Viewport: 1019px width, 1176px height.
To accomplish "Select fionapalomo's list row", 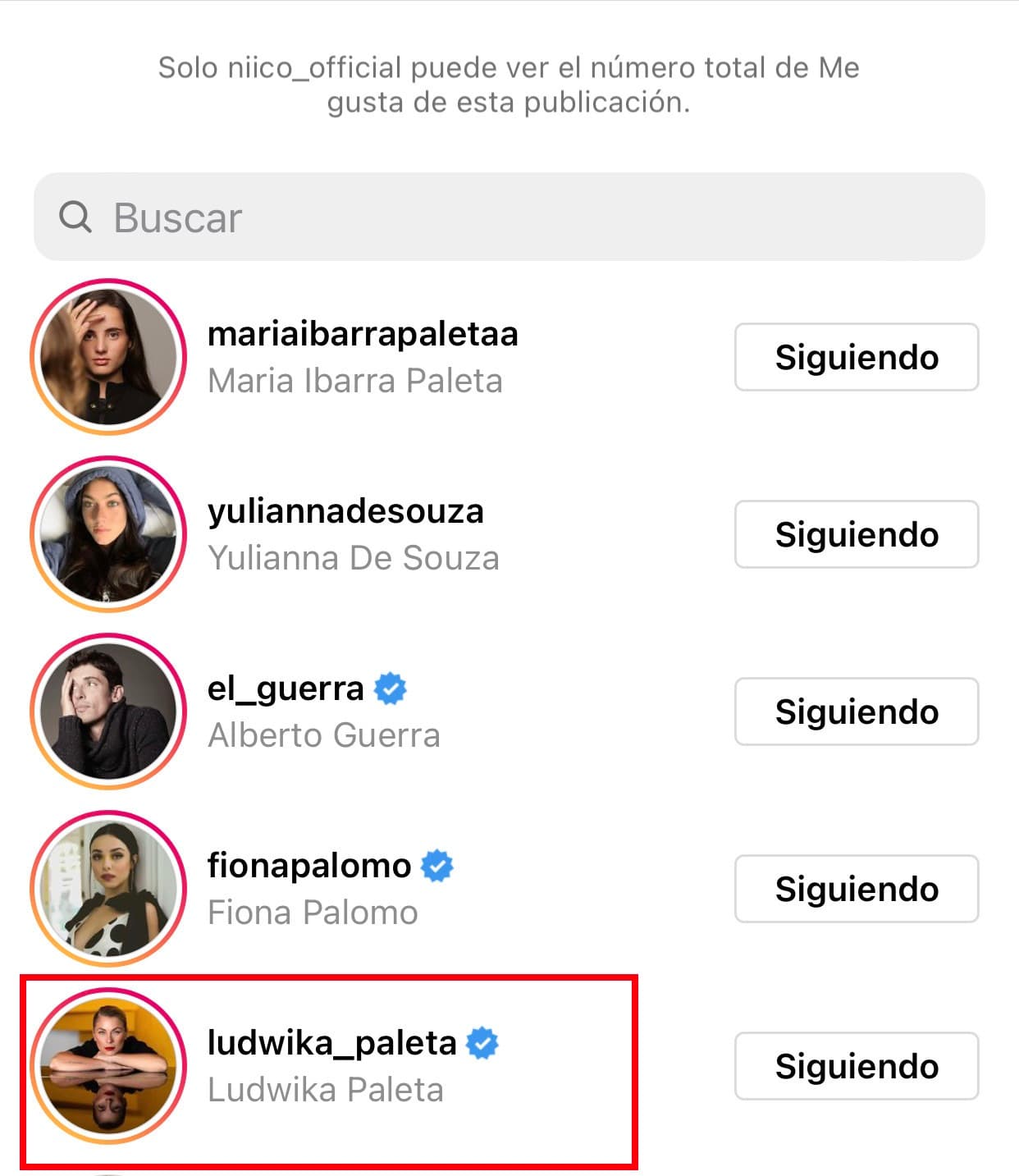I will point(328,889).
